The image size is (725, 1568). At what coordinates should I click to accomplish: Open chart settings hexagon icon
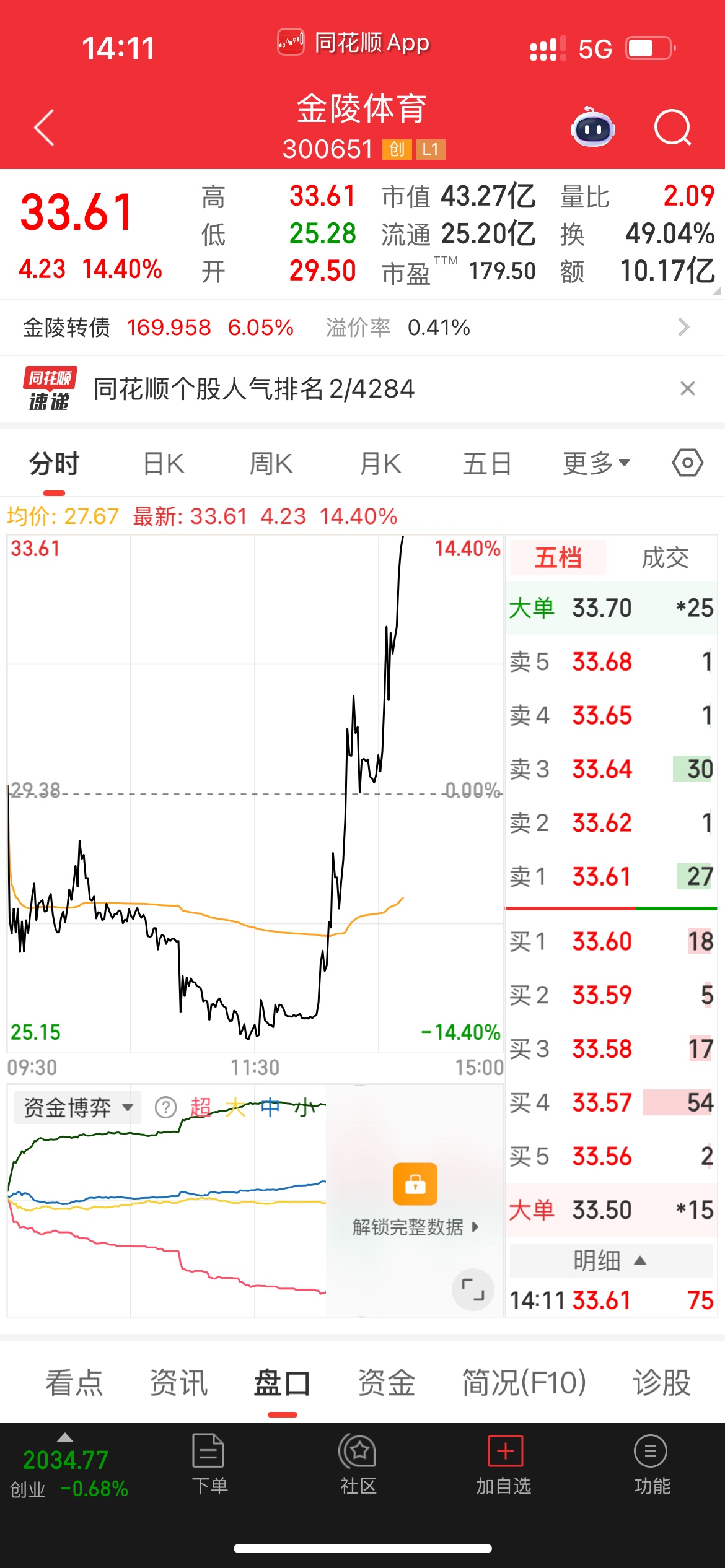tap(687, 463)
